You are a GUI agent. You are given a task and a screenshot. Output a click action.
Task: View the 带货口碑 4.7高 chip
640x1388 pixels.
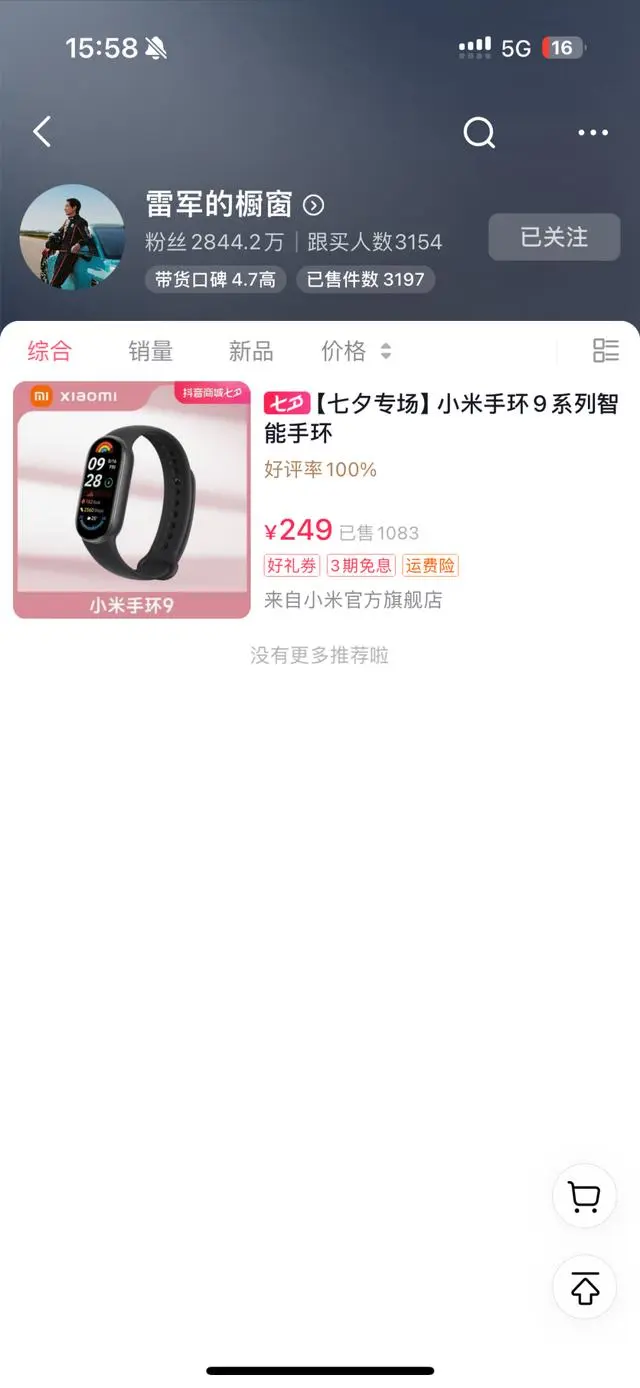tap(215, 280)
